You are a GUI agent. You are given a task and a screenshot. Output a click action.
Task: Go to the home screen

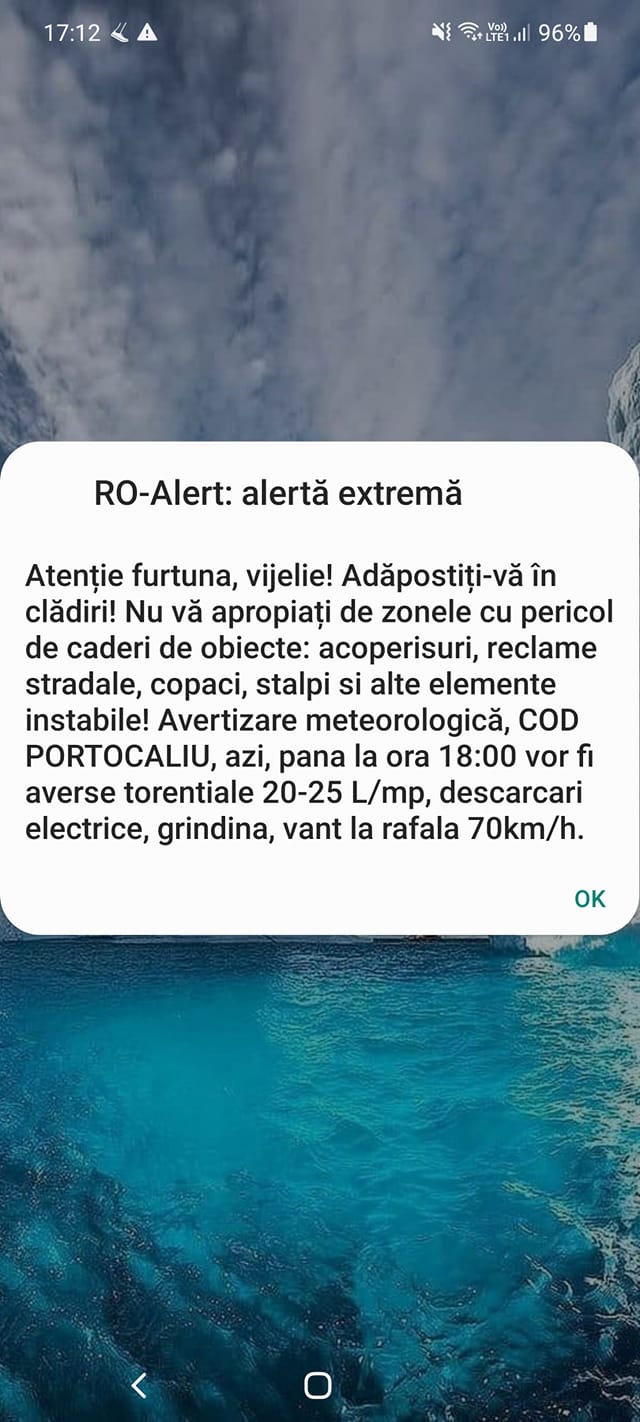click(318, 1384)
